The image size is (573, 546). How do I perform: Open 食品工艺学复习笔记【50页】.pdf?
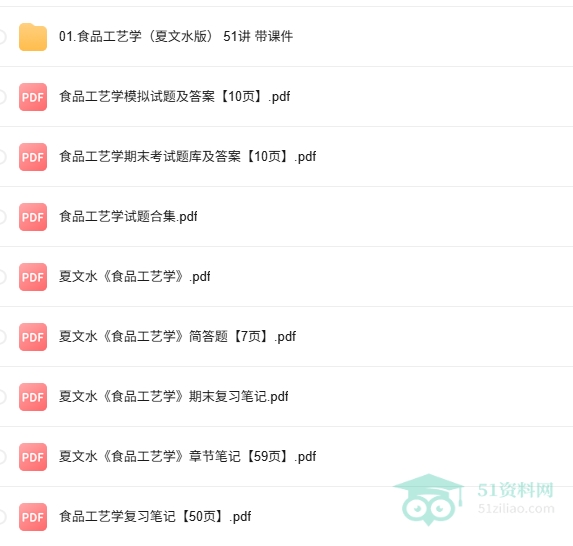(x=155, y=516)
